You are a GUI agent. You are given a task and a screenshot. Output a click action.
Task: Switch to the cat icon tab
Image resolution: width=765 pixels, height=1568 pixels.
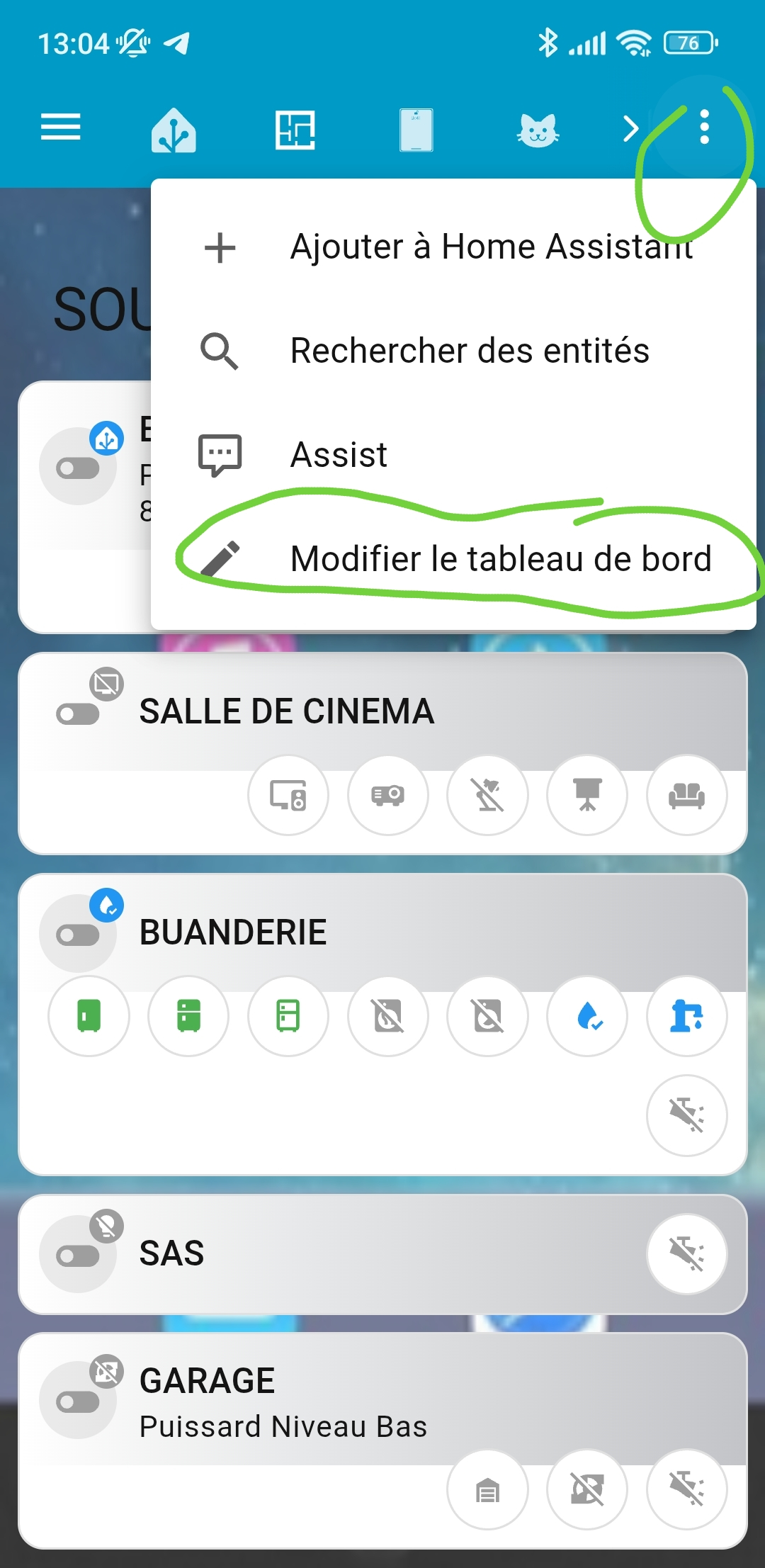click(538, 130)
